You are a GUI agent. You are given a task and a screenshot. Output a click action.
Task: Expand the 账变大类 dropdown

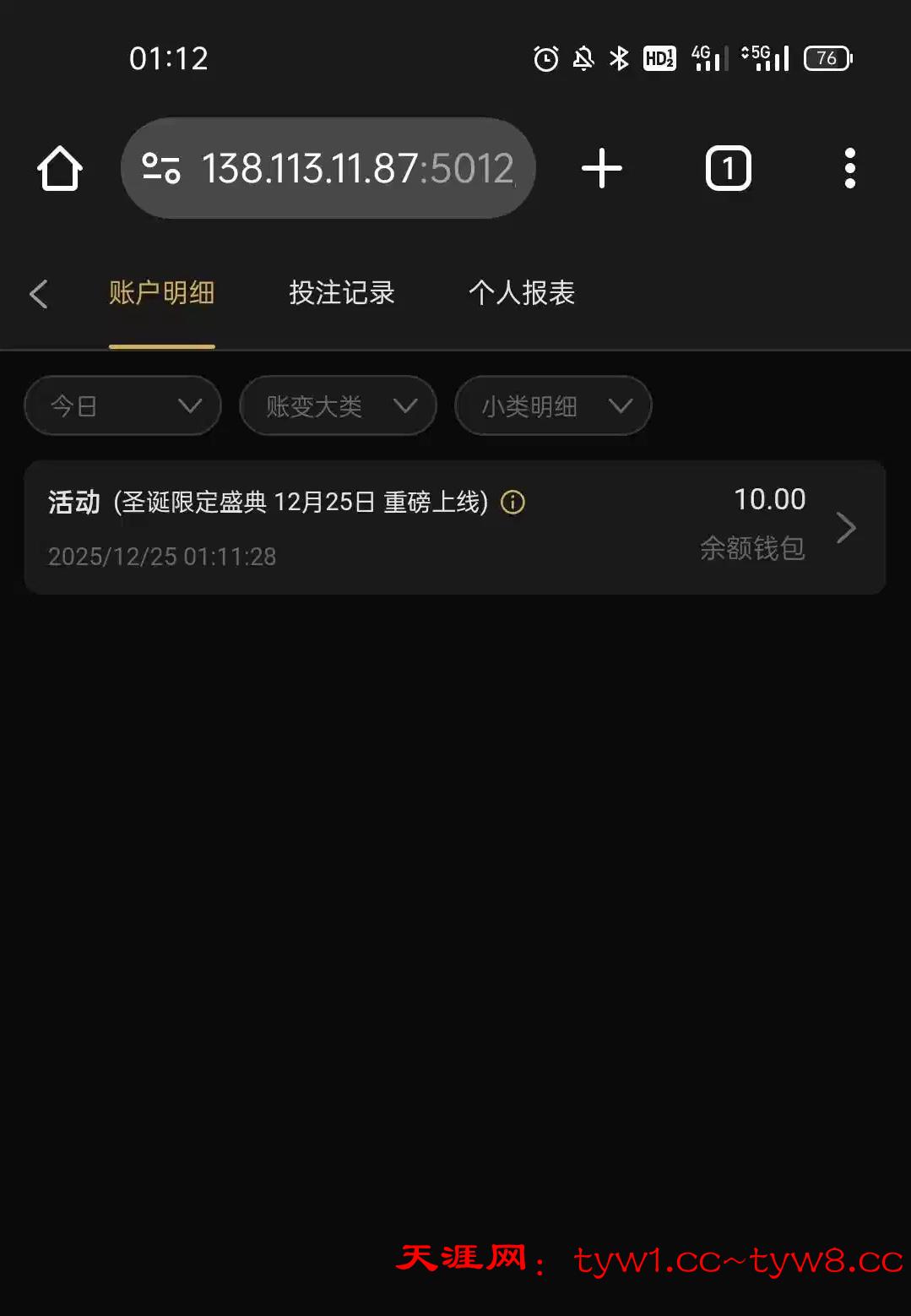(x=338, y=406)
